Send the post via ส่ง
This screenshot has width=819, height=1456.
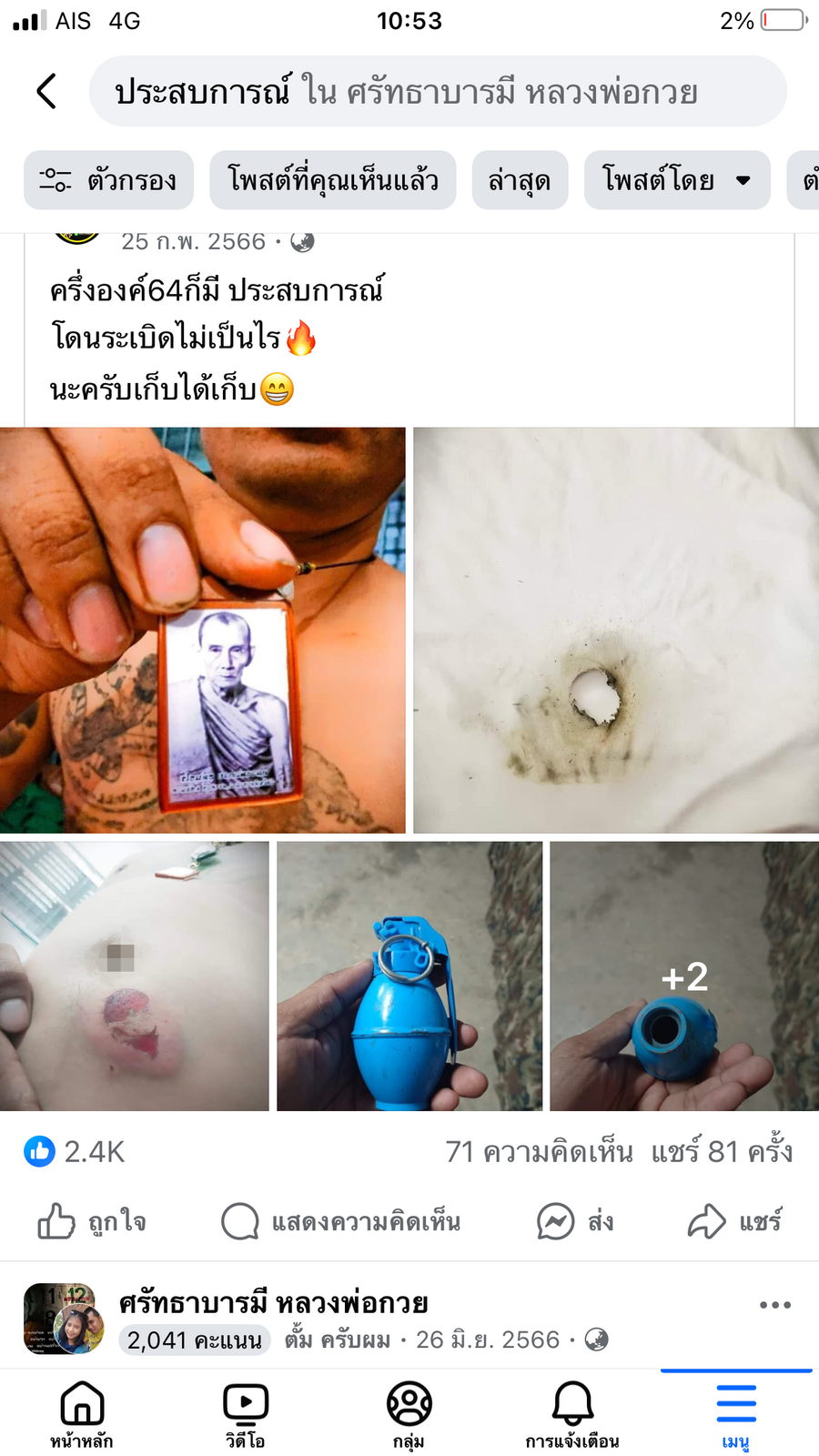[x=575, y=1221]
